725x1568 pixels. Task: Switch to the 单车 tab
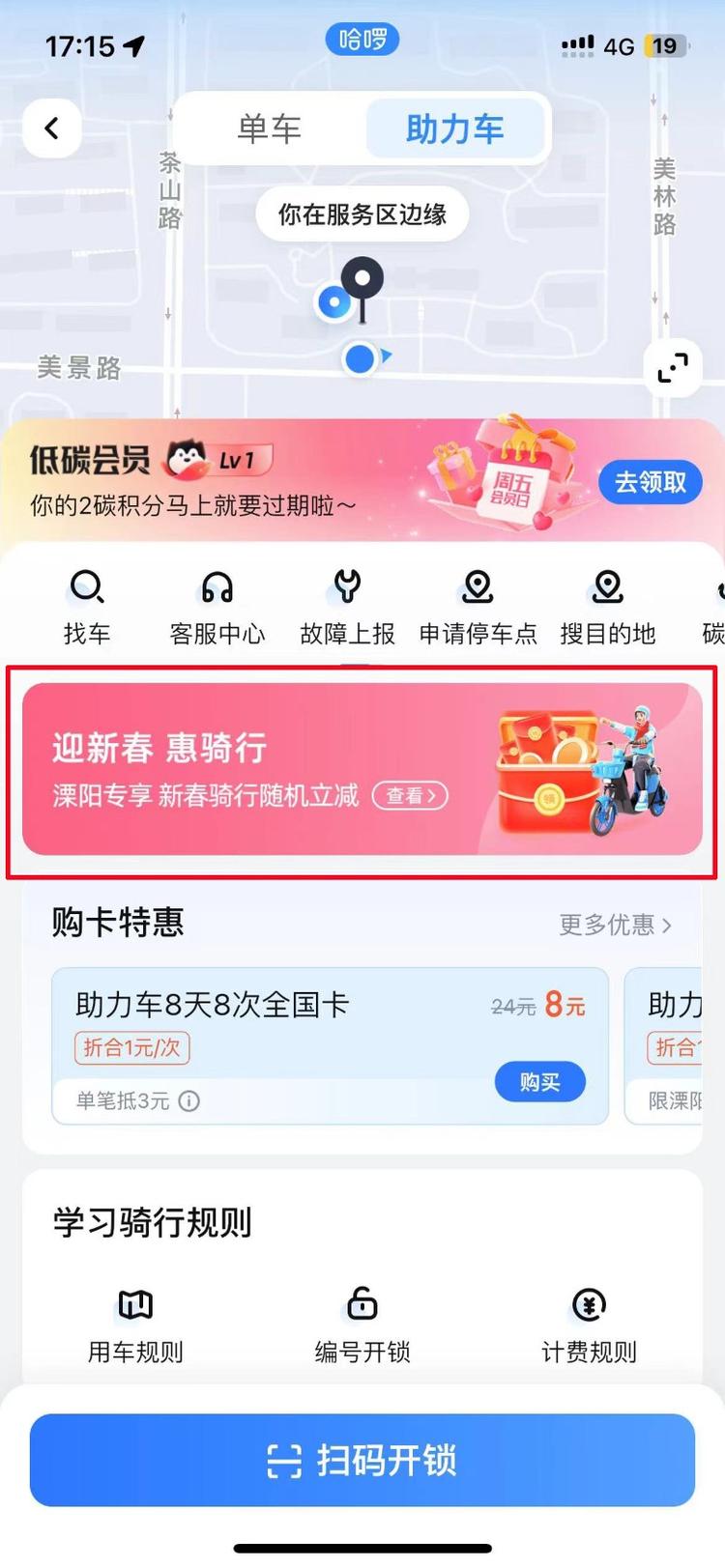[x=270, y=128]
